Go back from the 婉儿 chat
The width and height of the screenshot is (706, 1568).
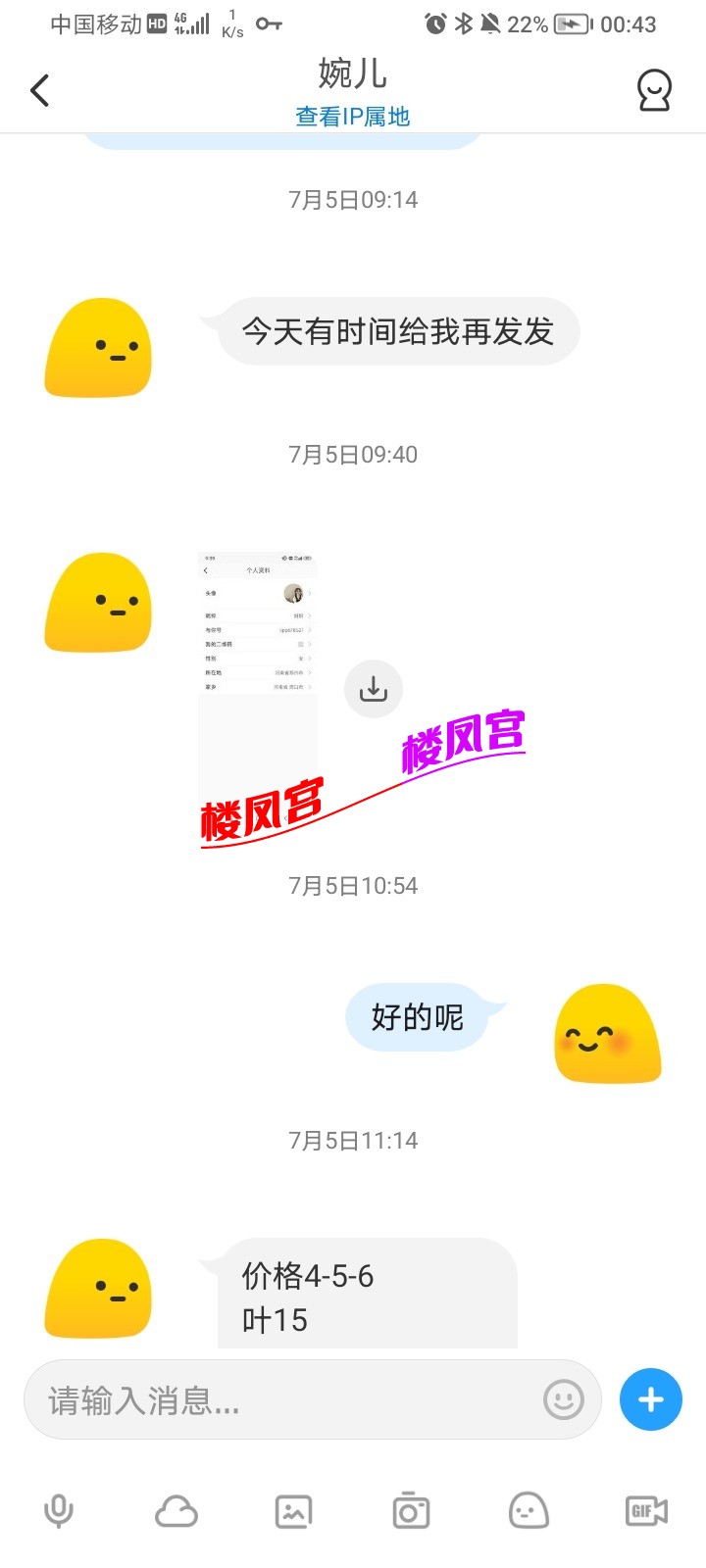40,91
